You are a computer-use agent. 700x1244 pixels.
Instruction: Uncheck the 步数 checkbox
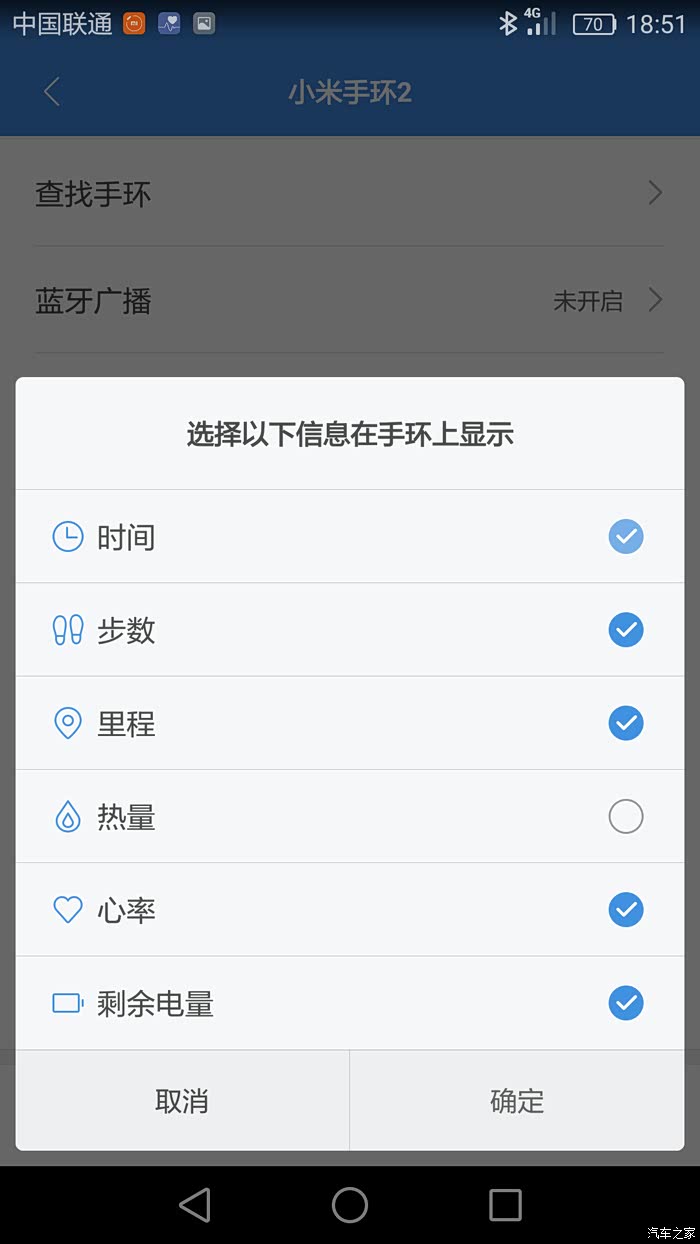click(x=626, y=630)
